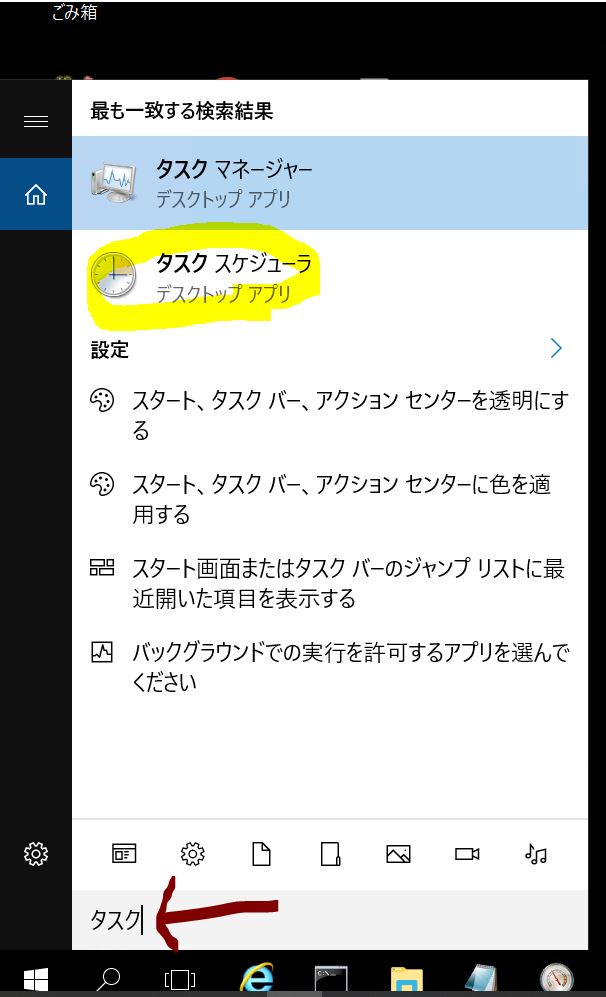This screenshot has height=997, width=606.
Task: Filter results by documents
Action: pos(261,853)
